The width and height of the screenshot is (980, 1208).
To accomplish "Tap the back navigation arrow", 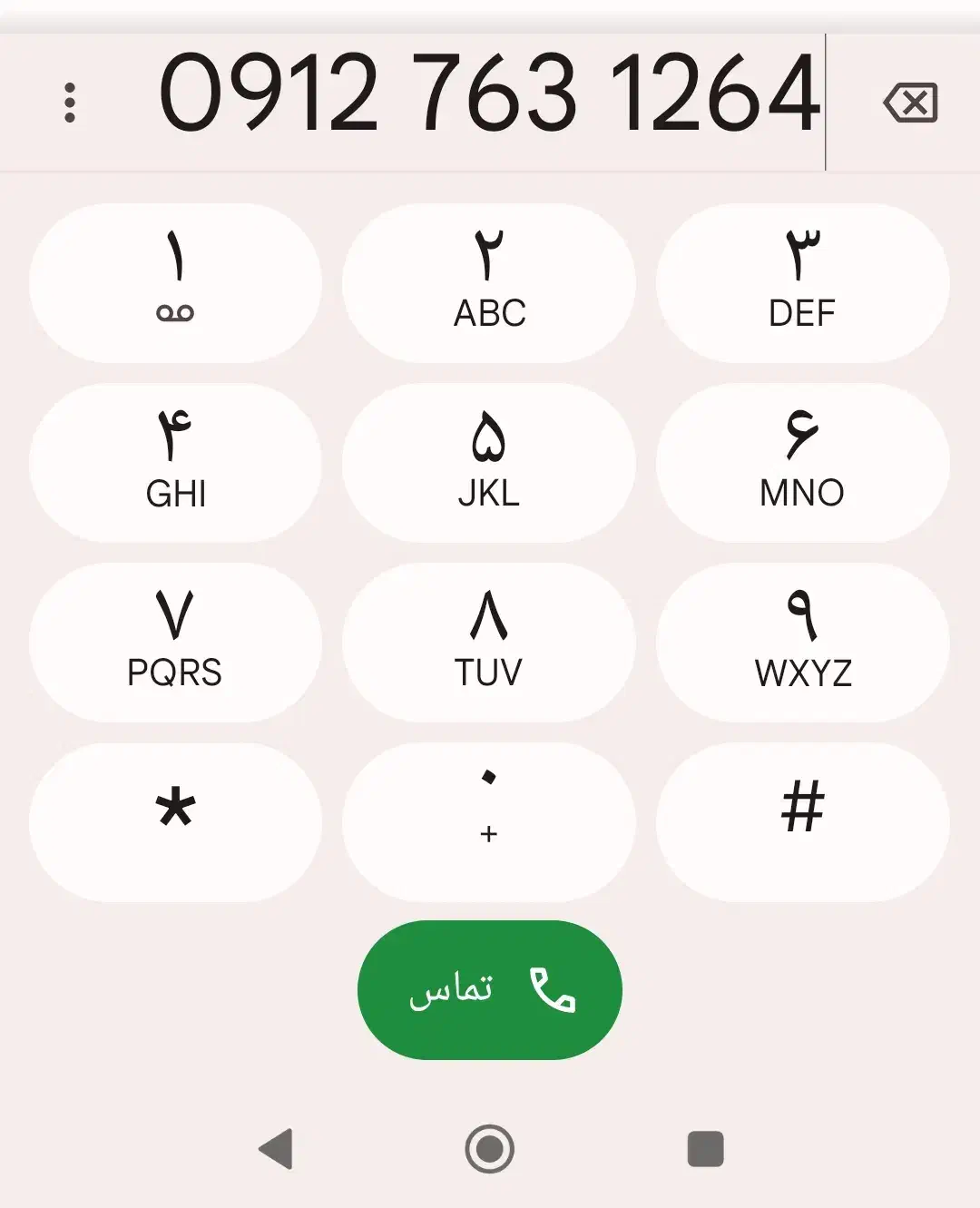I will click(278, 1149).
